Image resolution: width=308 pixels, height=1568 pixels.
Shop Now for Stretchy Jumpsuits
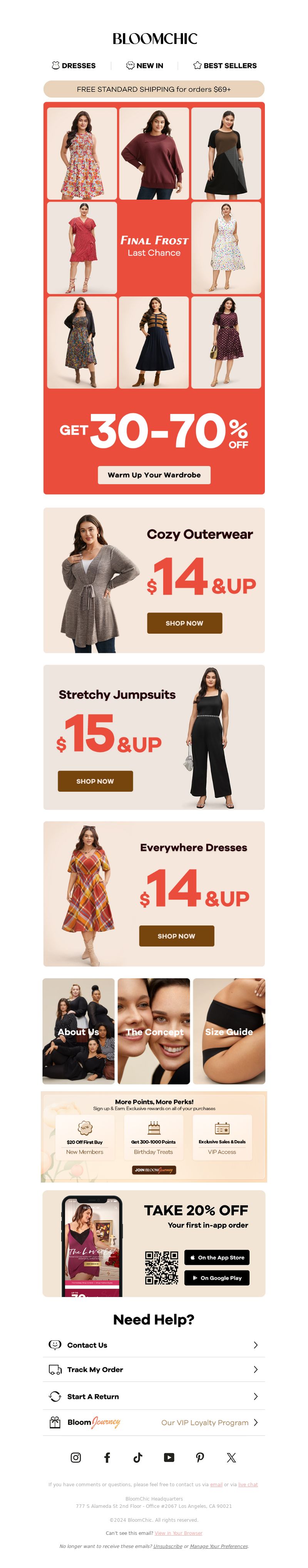pos(95,781)
